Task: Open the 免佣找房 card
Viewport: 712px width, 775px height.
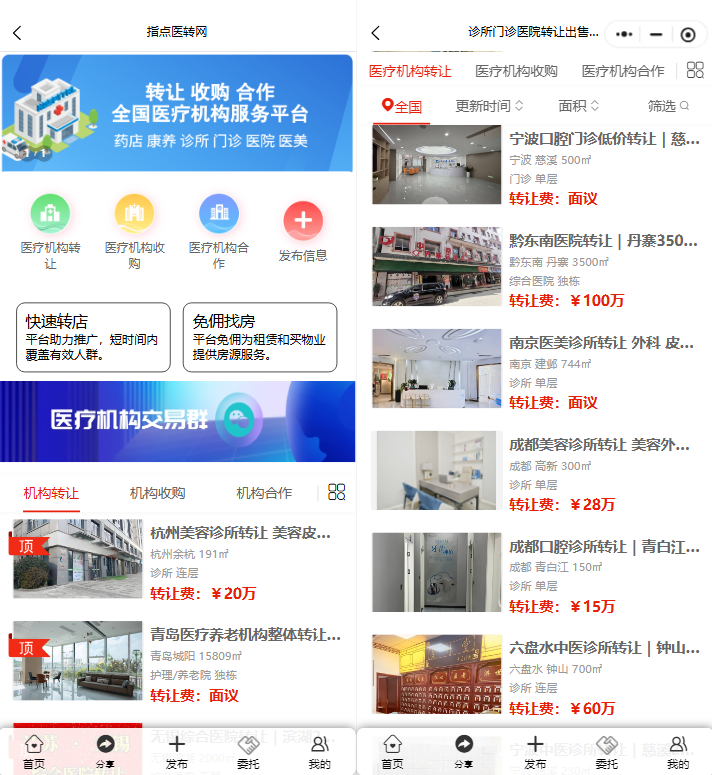Action: (259, 337)
